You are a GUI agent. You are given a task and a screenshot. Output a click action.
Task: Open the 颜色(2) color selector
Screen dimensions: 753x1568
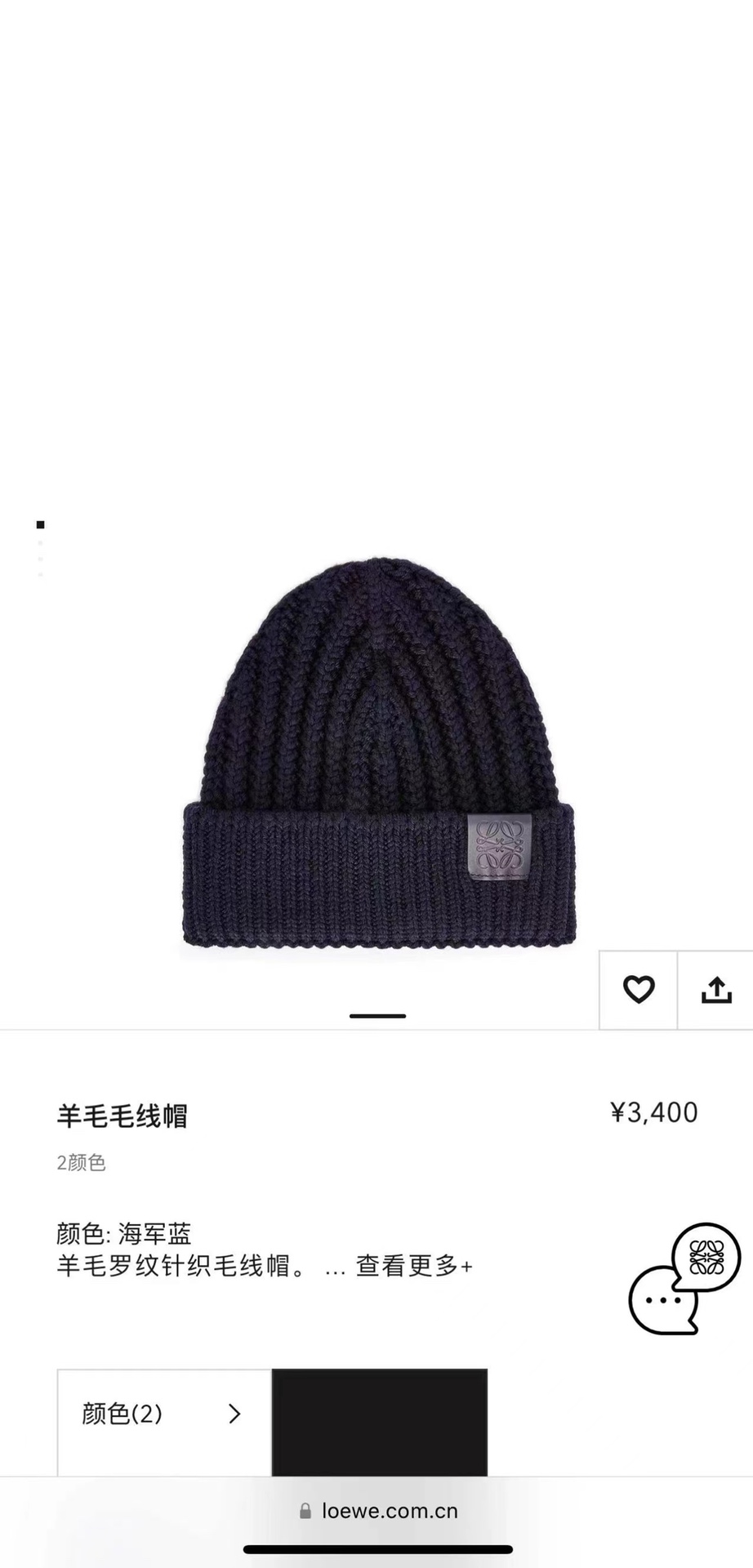(x=164, y=1414)
